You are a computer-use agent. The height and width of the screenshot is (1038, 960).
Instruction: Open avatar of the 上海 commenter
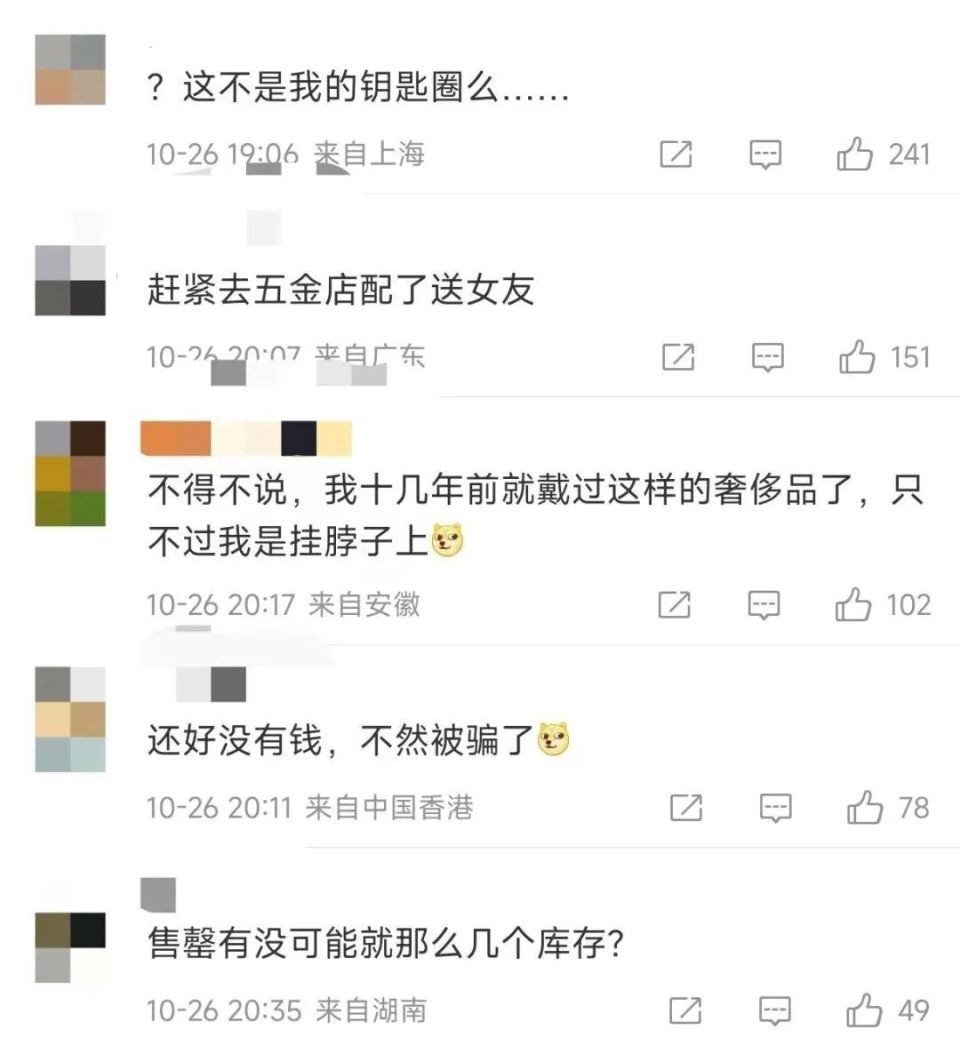point(70,70)
